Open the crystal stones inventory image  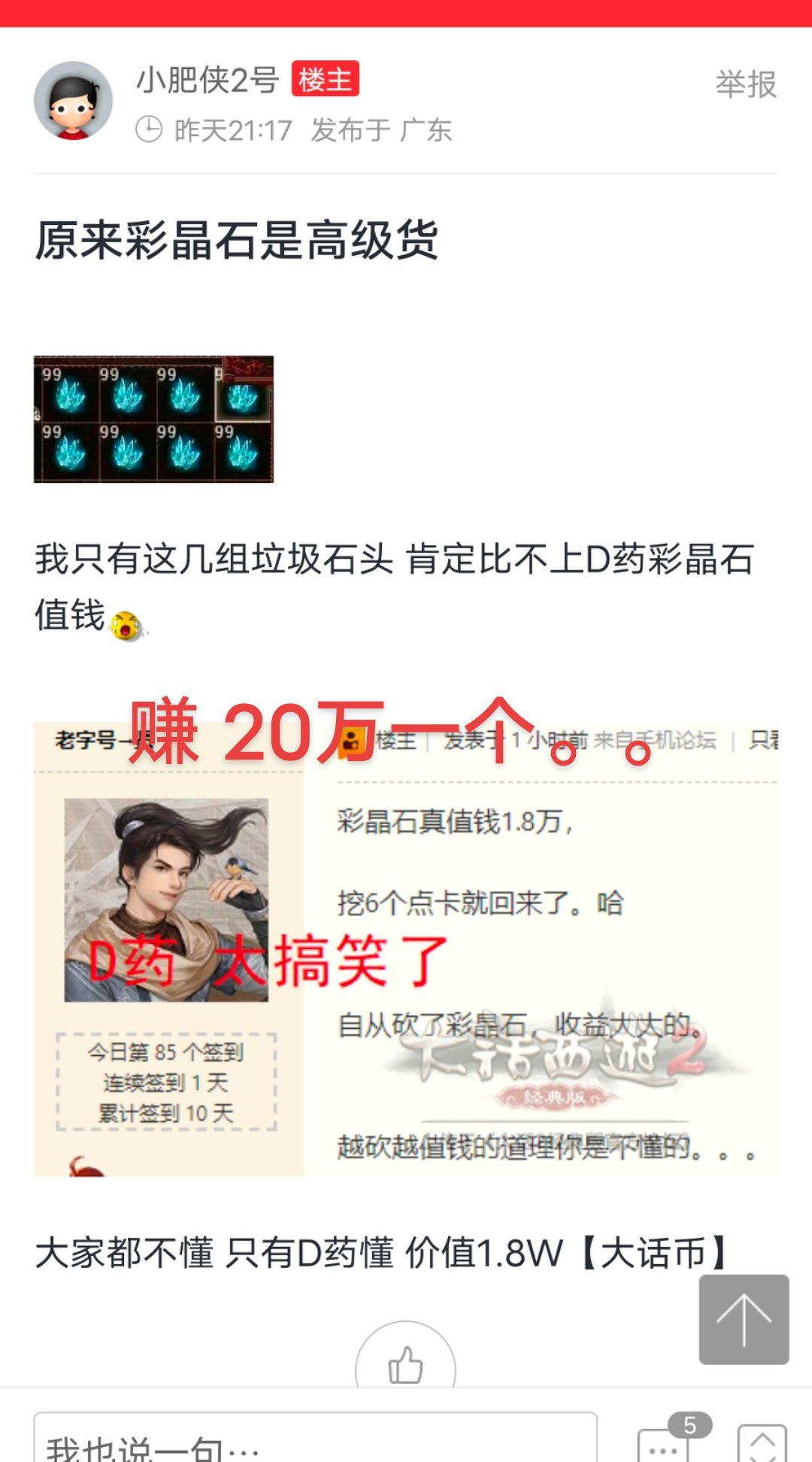click(153, 419)
